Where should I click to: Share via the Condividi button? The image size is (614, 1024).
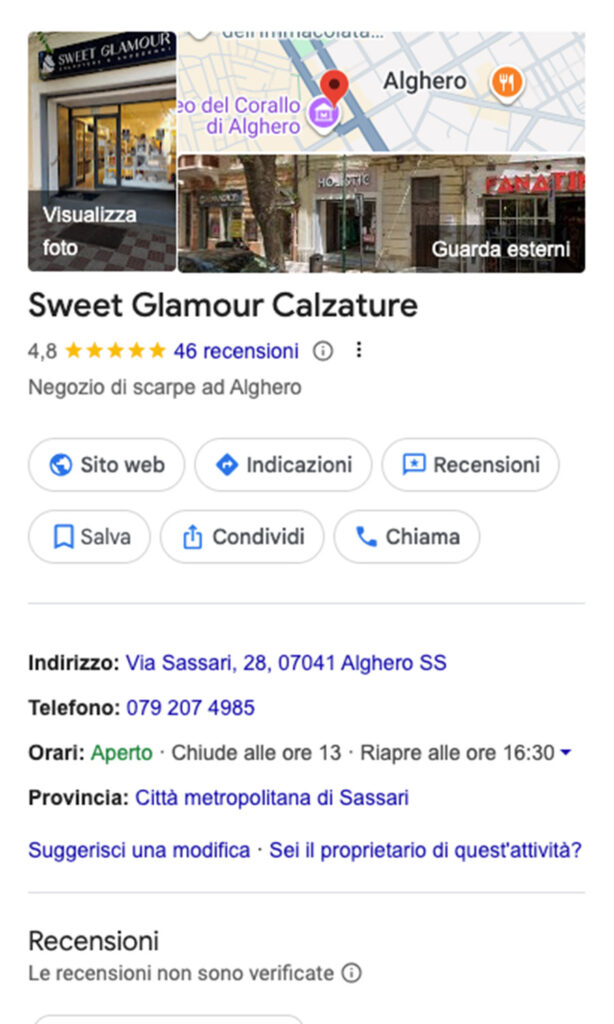[242, 537]
